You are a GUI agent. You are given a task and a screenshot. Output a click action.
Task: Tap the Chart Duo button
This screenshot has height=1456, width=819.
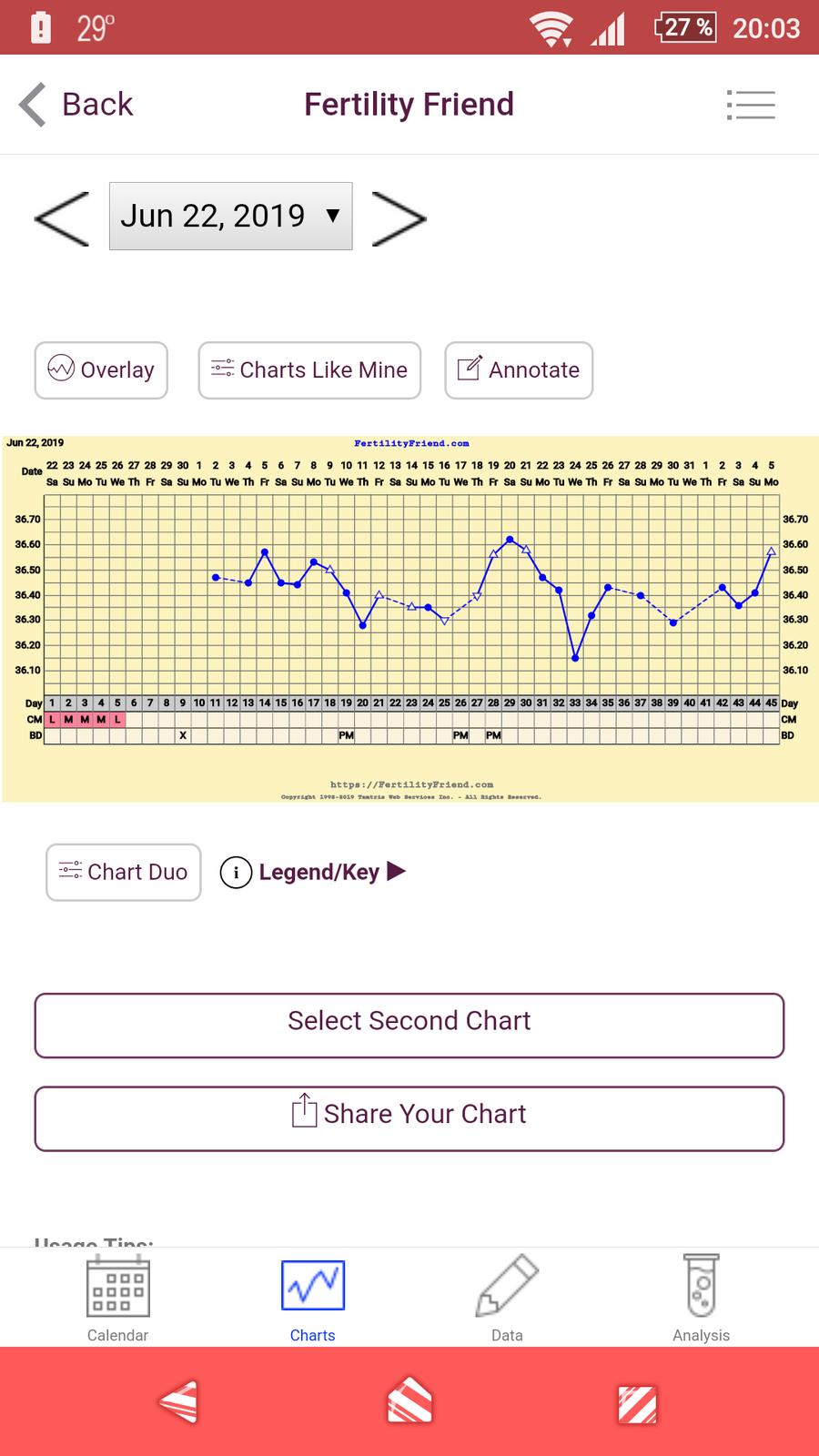(x=124, y=872)
